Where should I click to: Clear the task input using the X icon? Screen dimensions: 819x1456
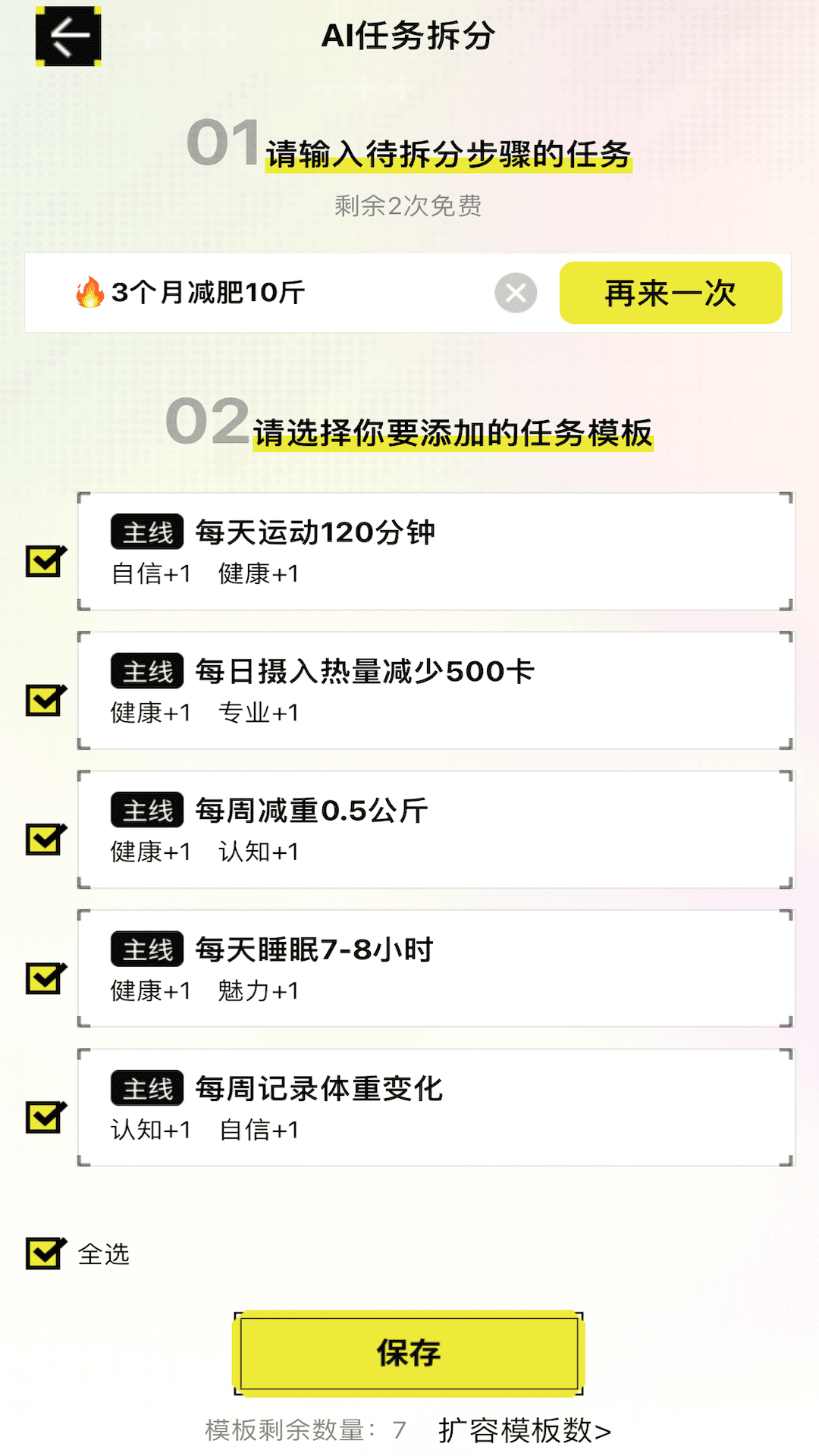516,293
